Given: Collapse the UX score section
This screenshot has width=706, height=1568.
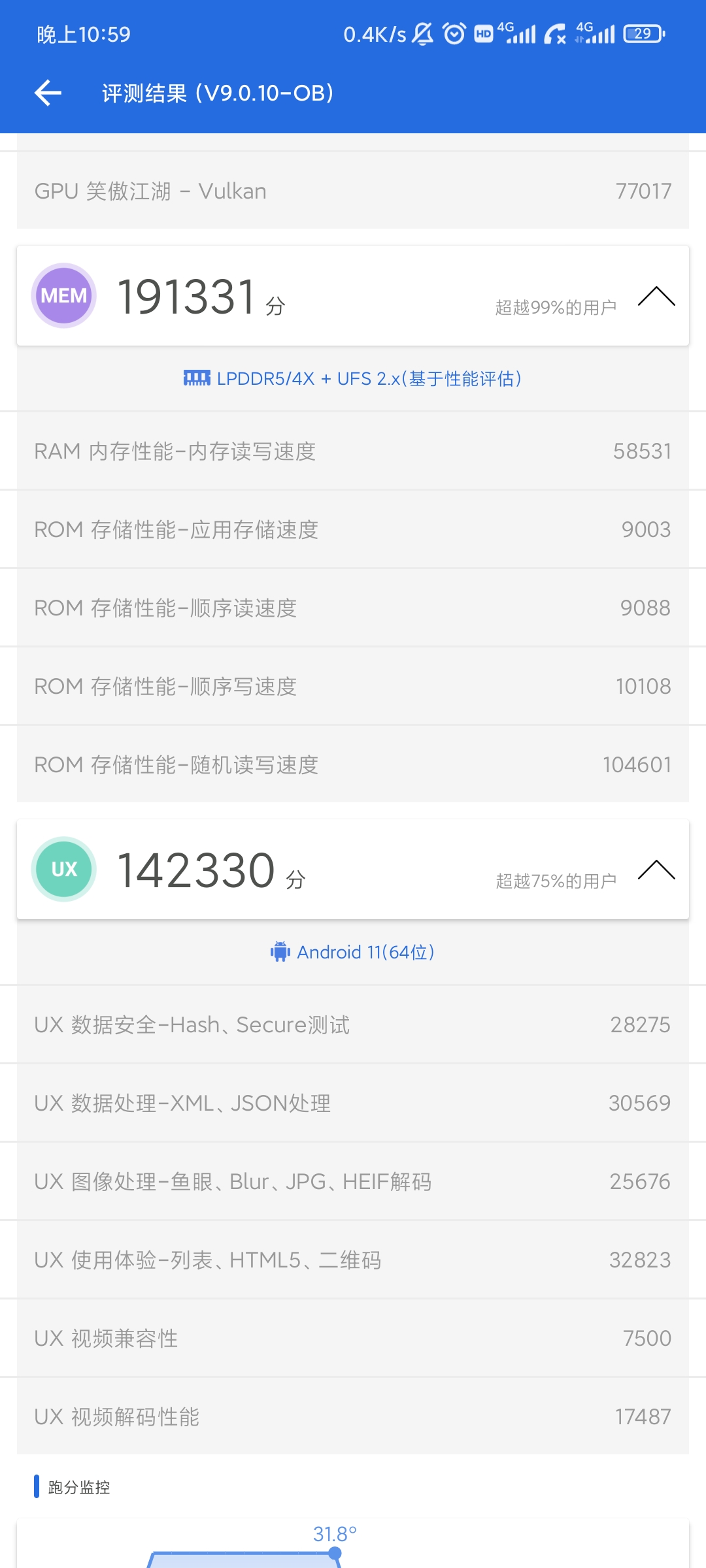Looking at the screenshot, I should pyautogui.click(x=656, y=870).
